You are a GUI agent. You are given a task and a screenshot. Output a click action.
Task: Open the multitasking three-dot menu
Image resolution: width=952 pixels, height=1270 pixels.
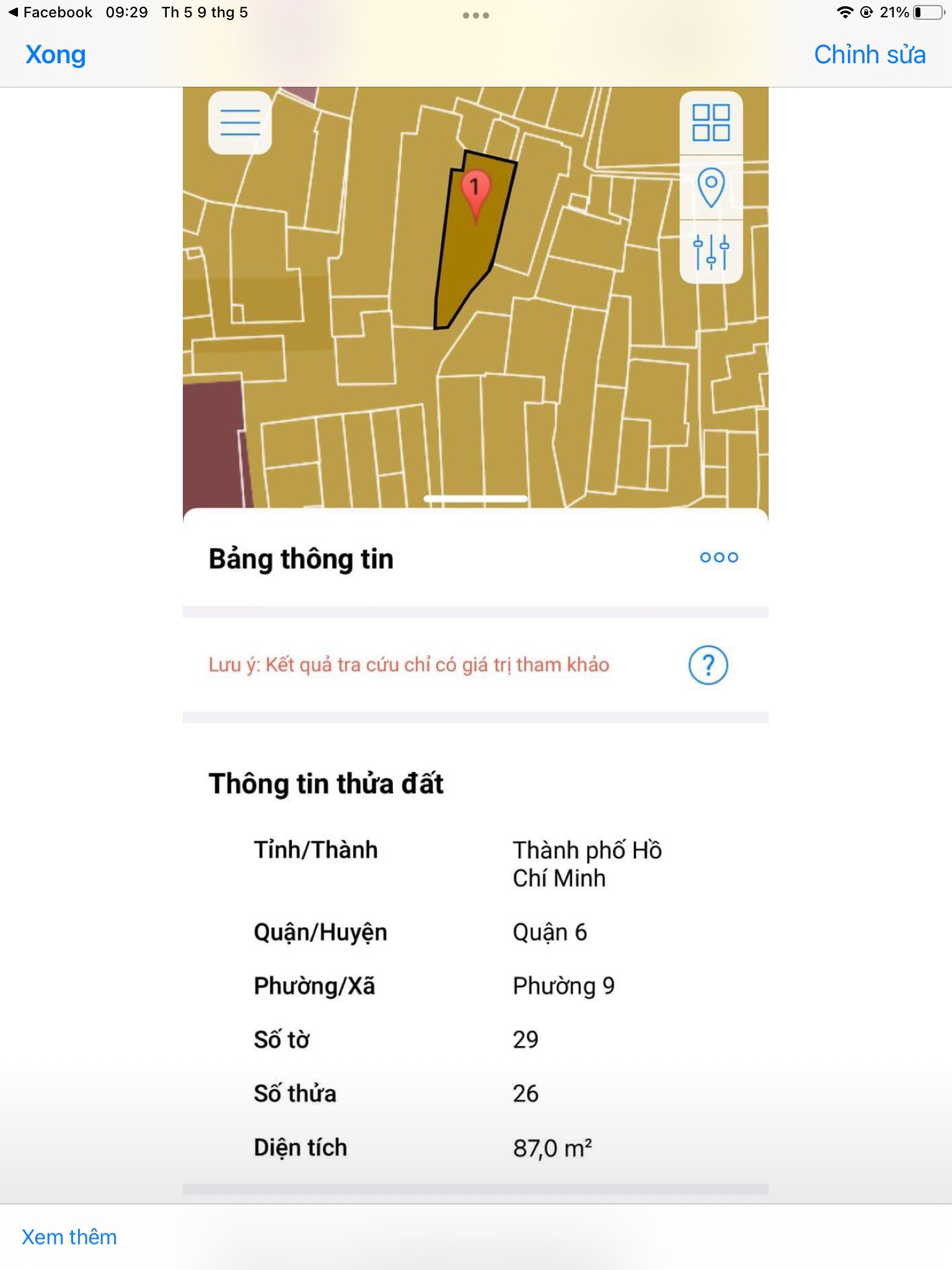point(475,16)
